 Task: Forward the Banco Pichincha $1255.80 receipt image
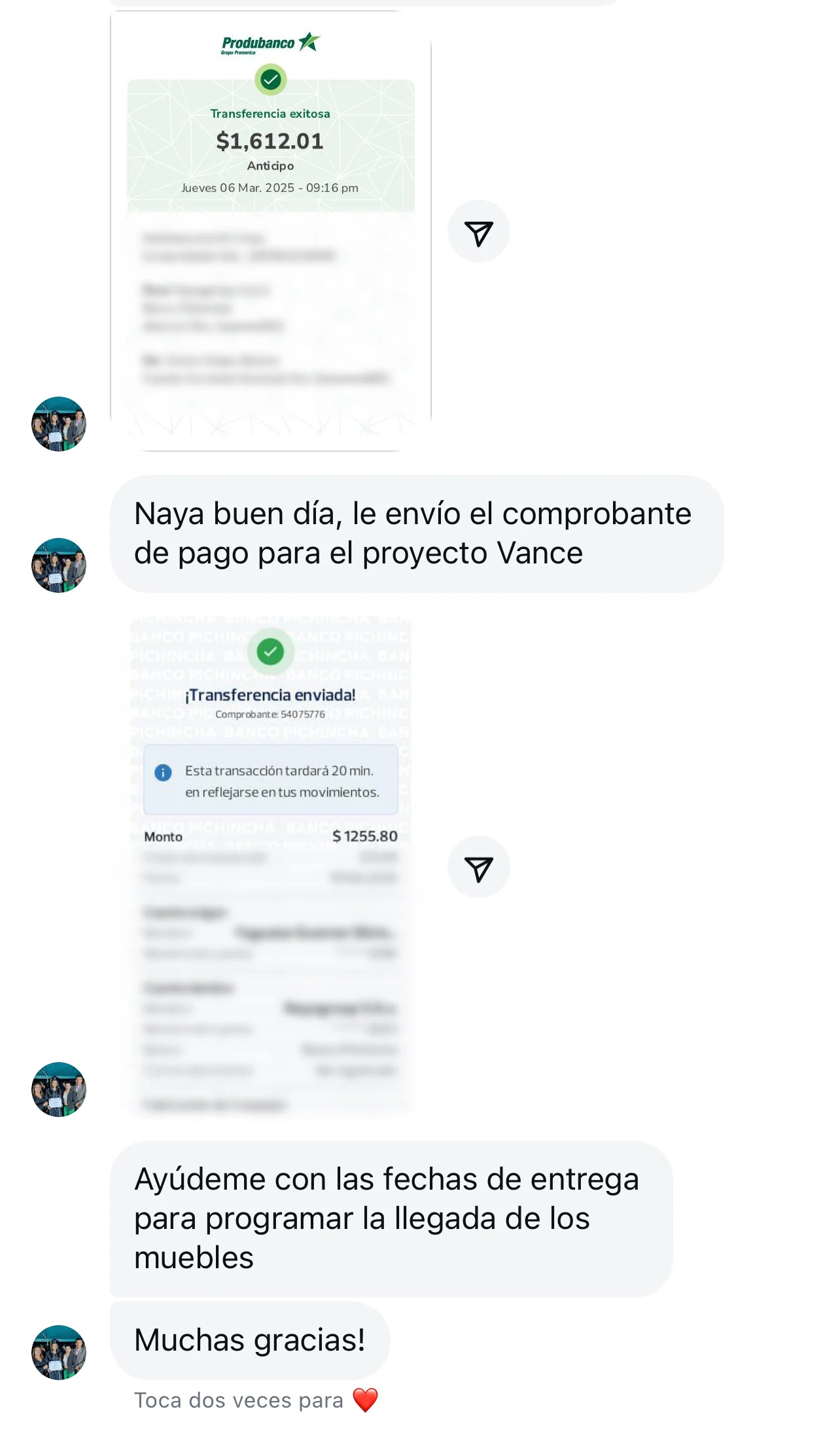coord(478,868)
